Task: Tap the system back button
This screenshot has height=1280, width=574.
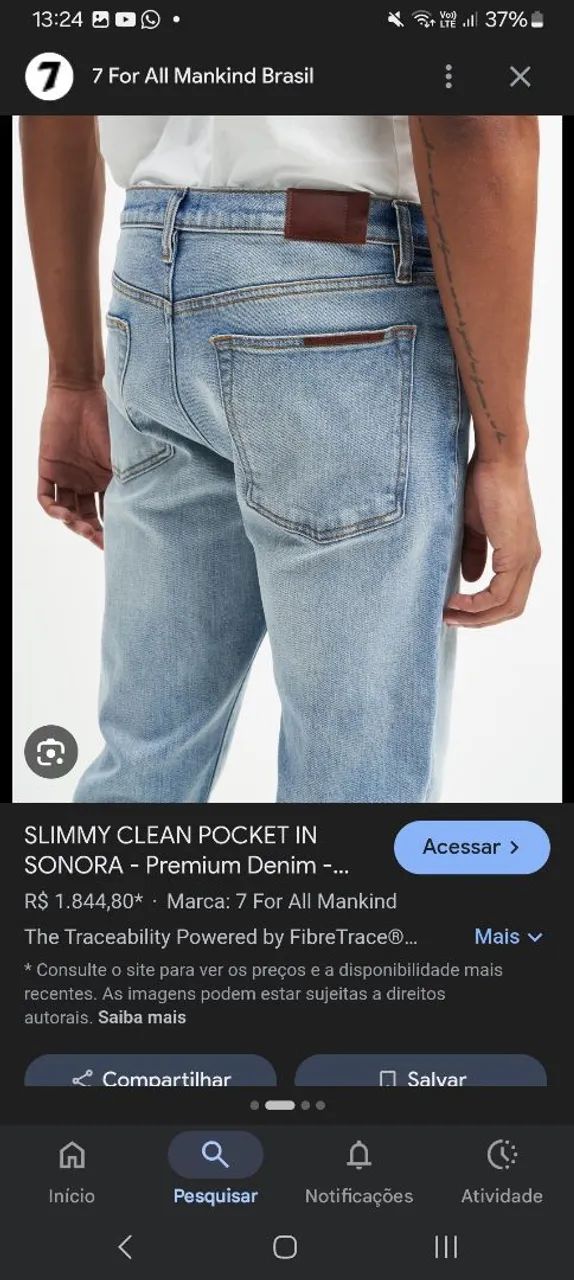Action: 125,1246
